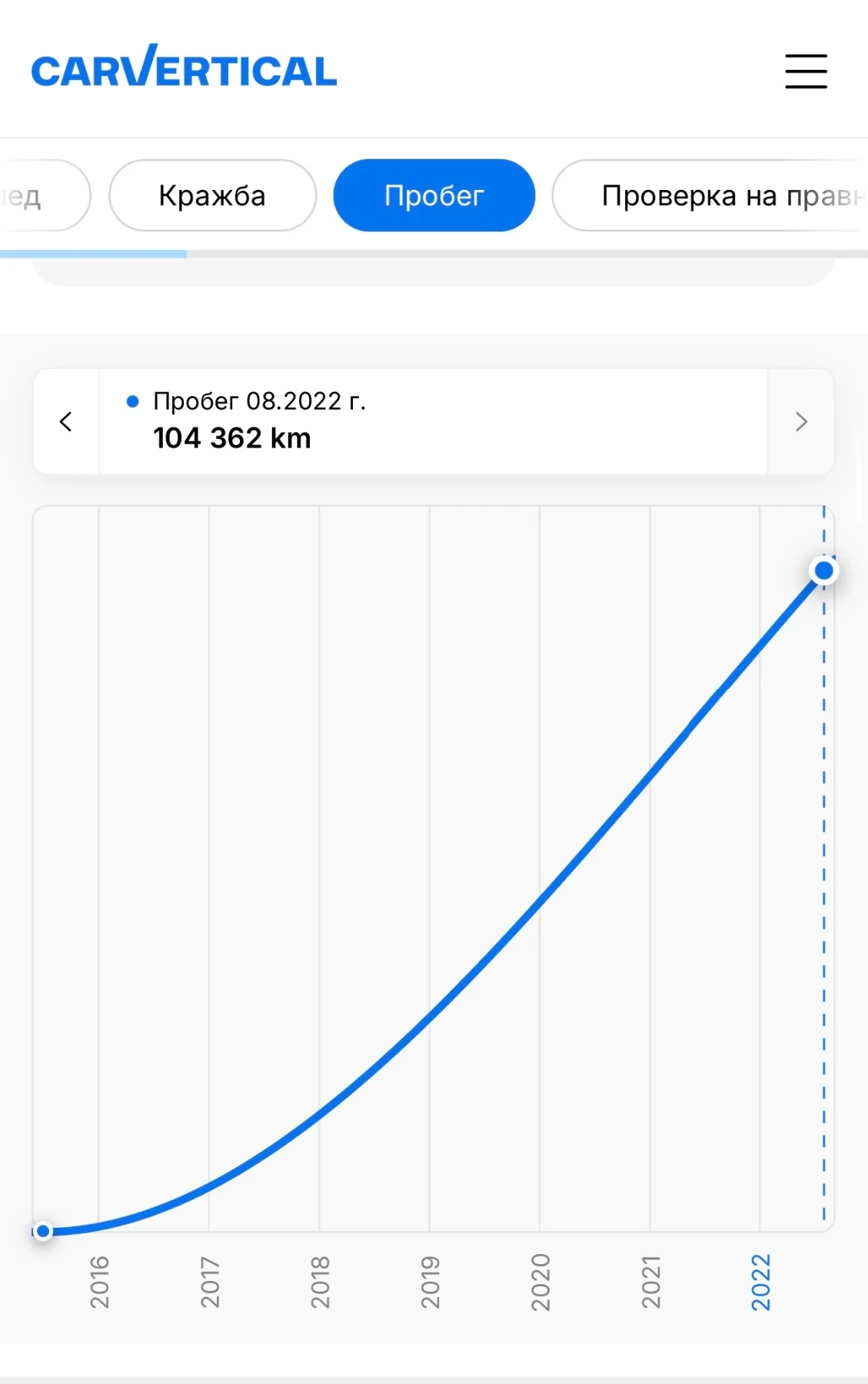Select the first point of the mileage graph

(44, 1231)
